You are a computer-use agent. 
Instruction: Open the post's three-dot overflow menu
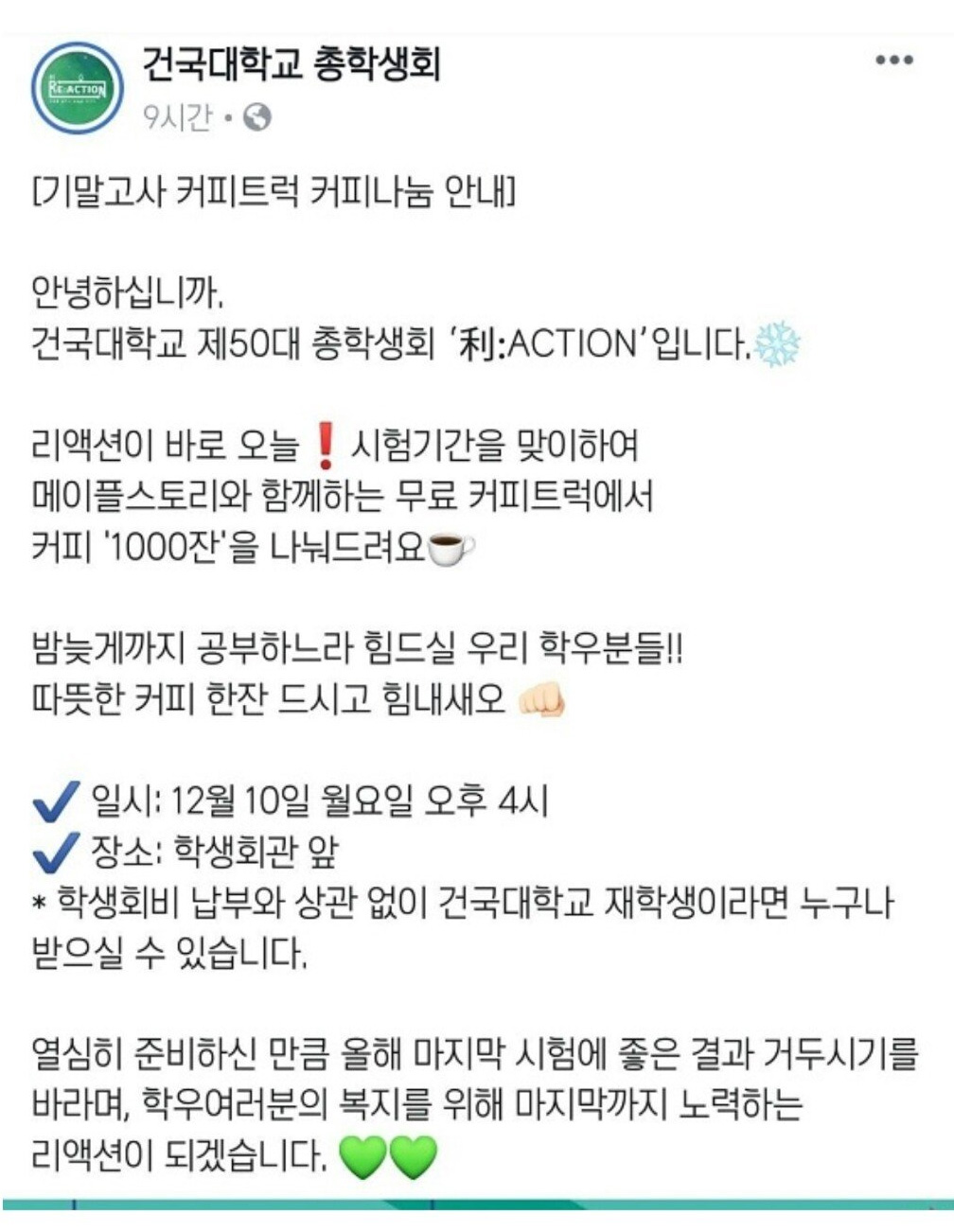[893, 62]
